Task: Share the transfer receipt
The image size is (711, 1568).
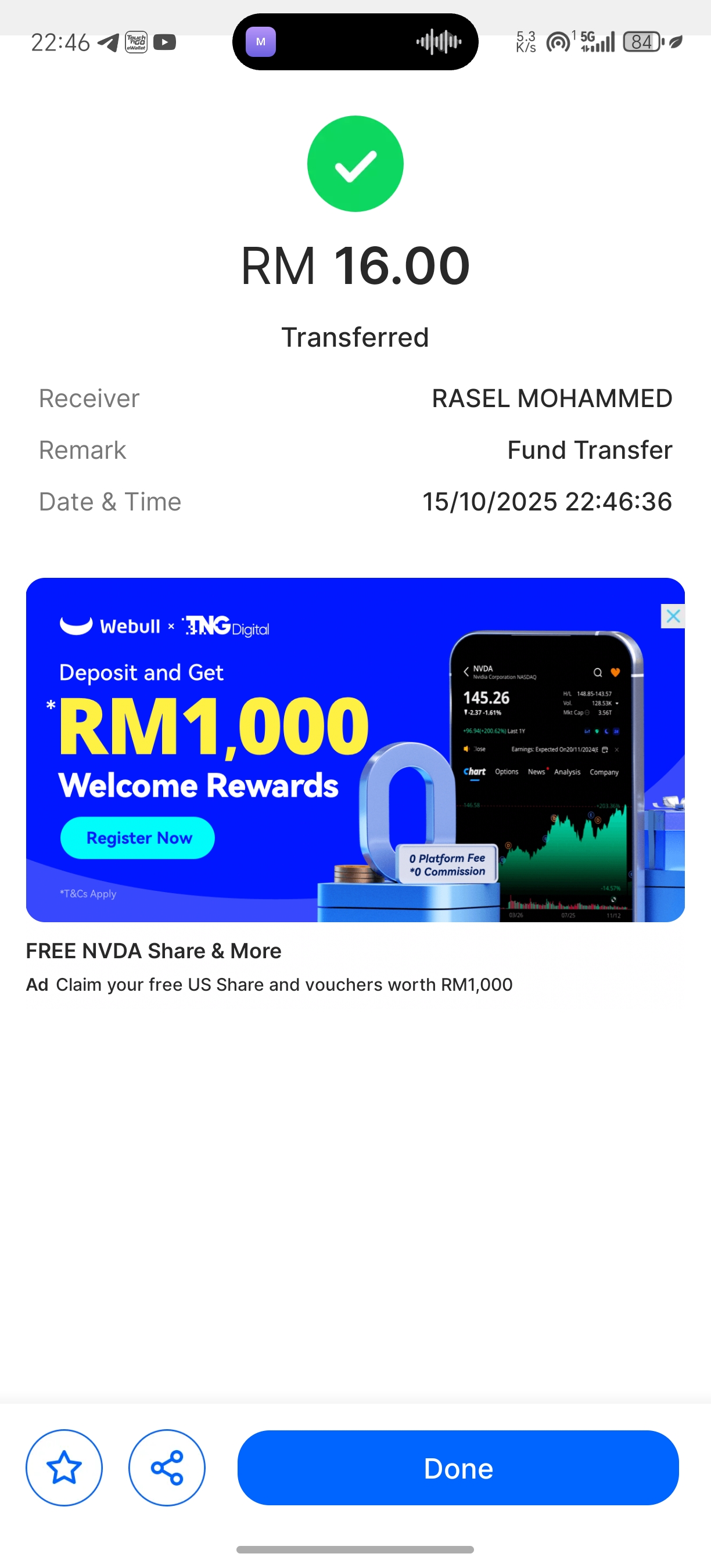Action: pos(167,1468)
